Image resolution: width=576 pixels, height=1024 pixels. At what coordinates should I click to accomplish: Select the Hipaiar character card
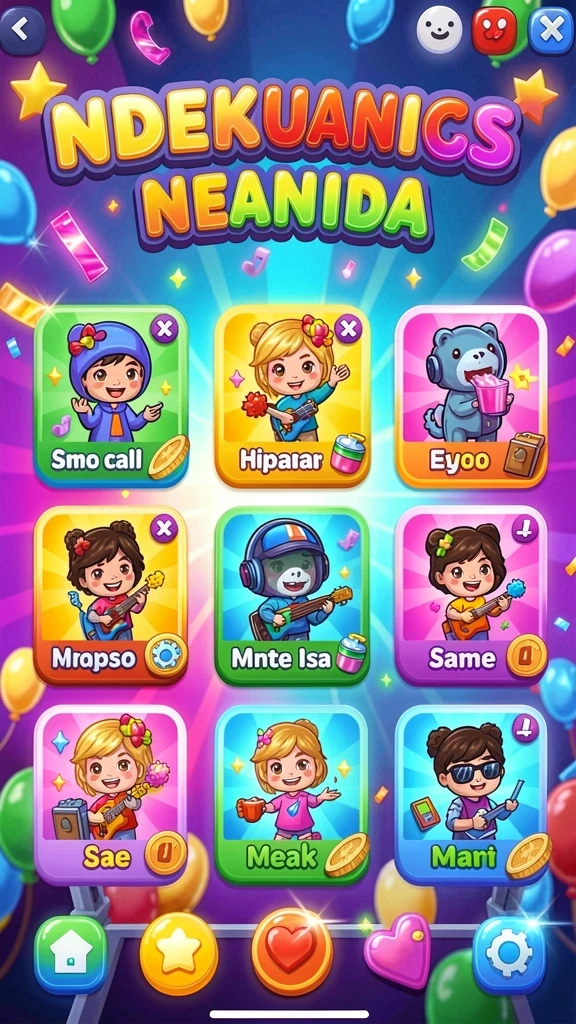293,396
